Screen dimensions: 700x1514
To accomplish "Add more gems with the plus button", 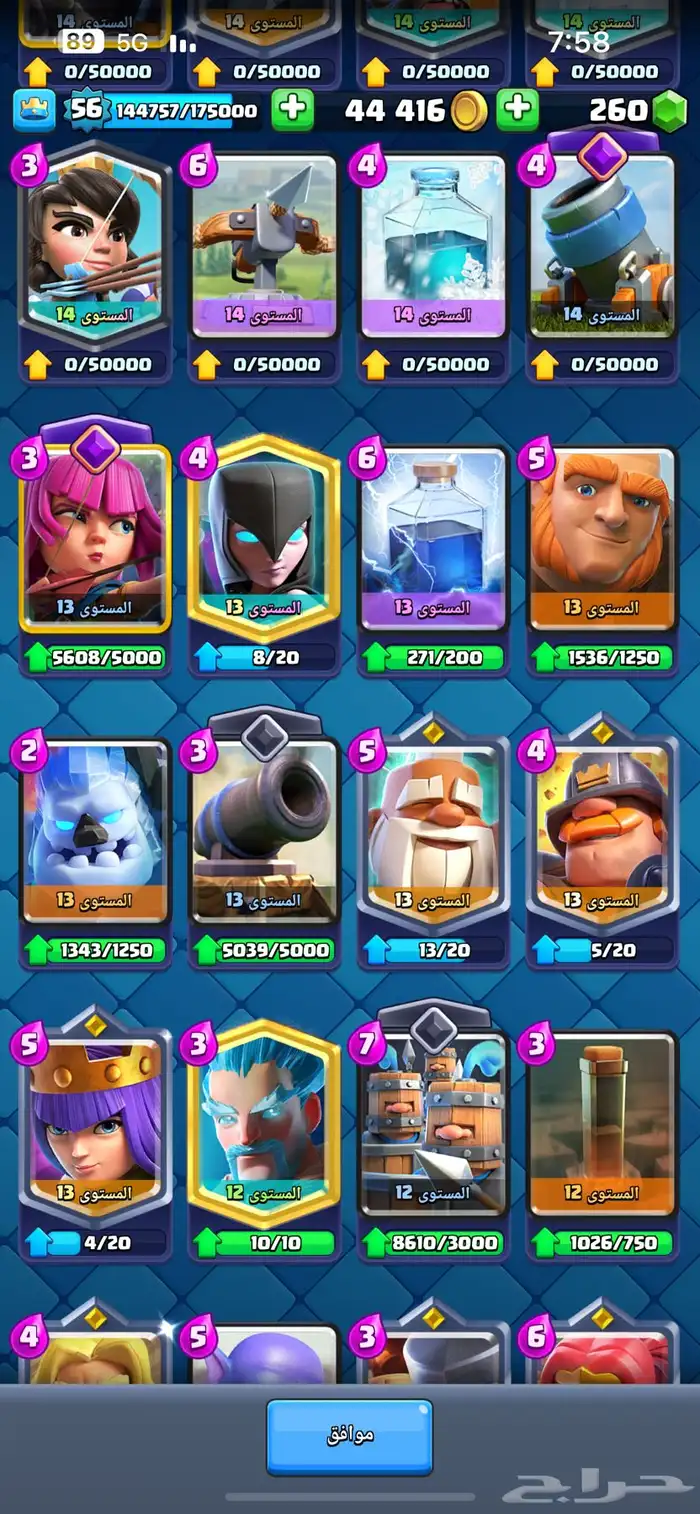I will coord(517,109).
